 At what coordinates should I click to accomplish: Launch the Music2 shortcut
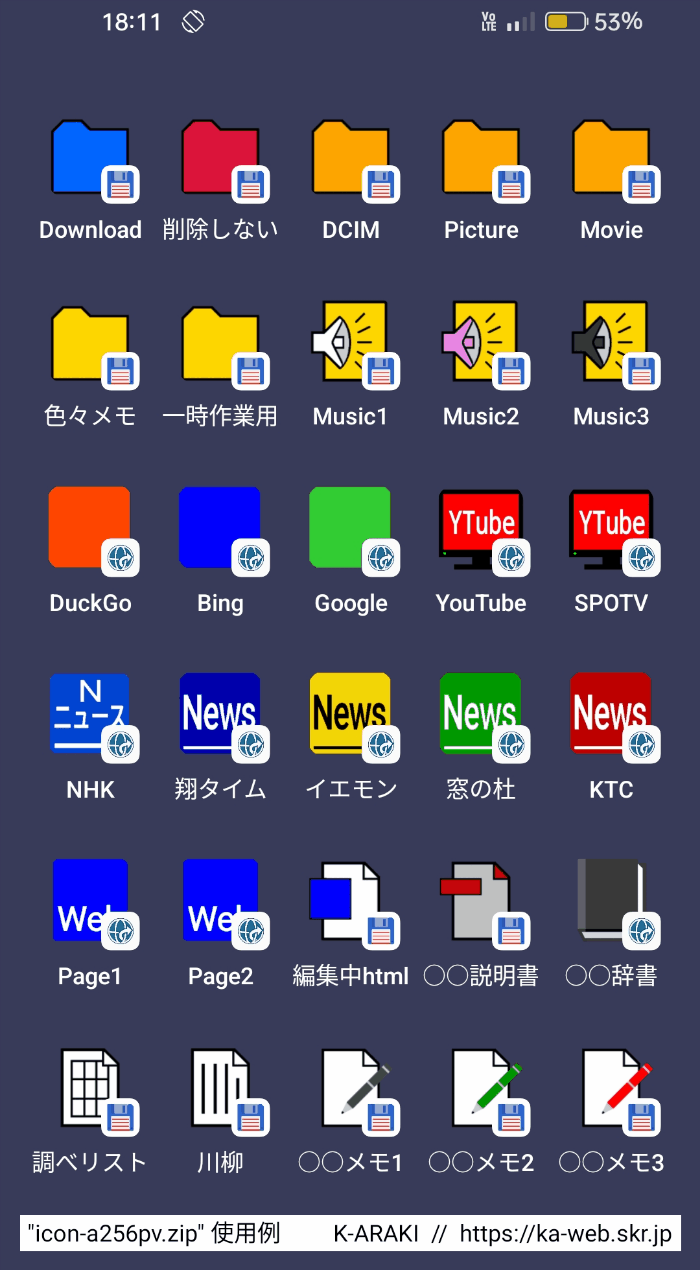[x=481, y=343]
